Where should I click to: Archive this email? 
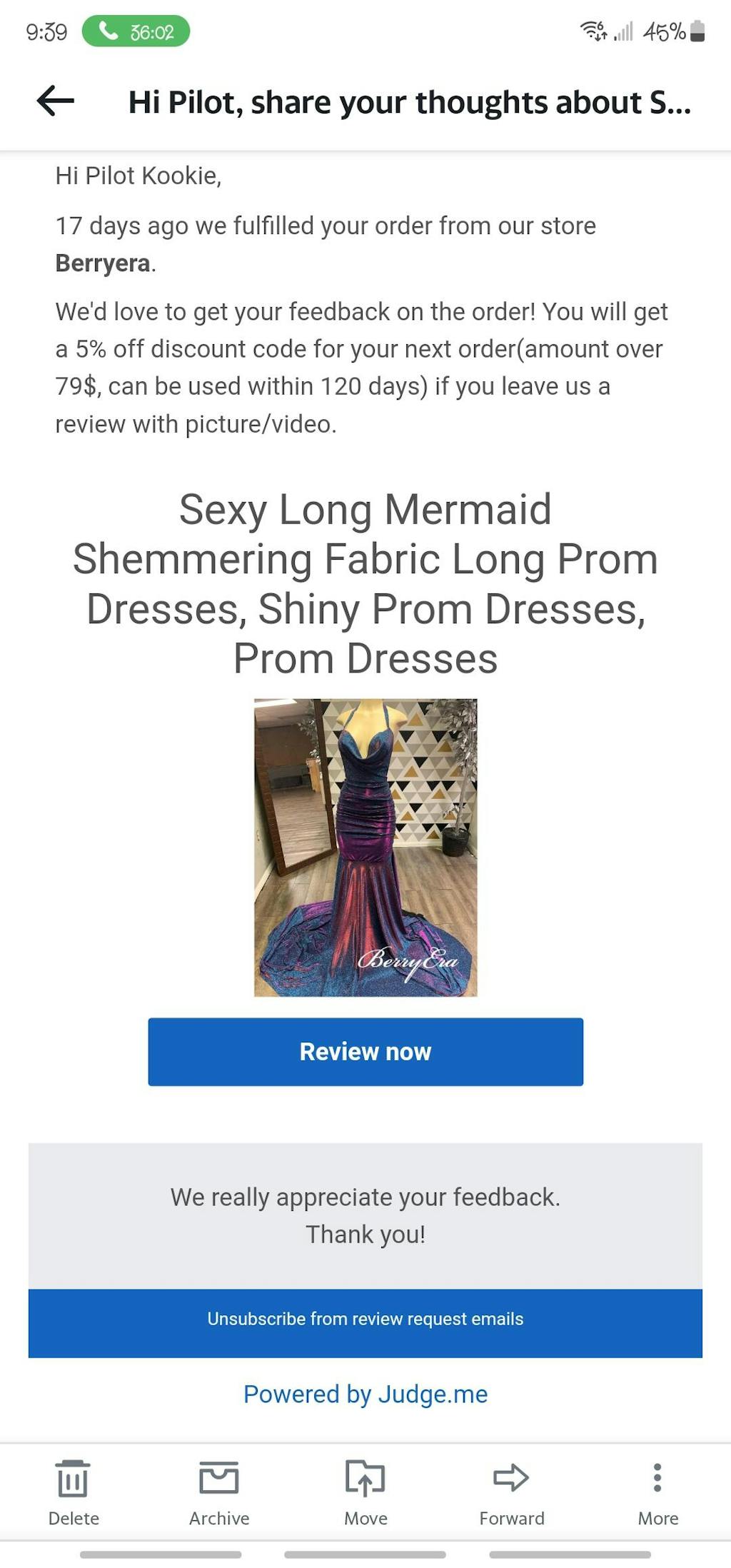tap(219, 1491)
